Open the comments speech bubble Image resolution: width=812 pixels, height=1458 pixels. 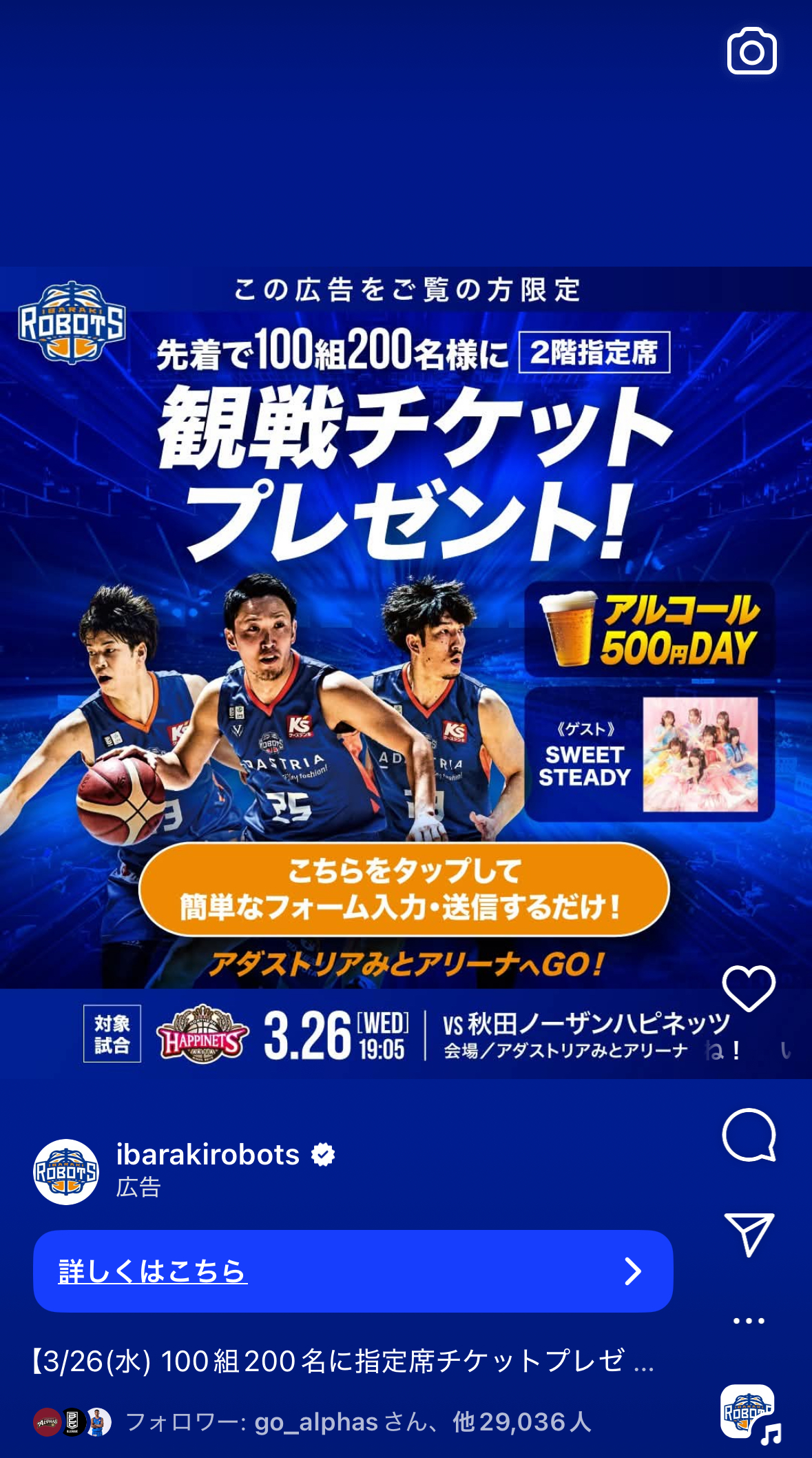749,1135
